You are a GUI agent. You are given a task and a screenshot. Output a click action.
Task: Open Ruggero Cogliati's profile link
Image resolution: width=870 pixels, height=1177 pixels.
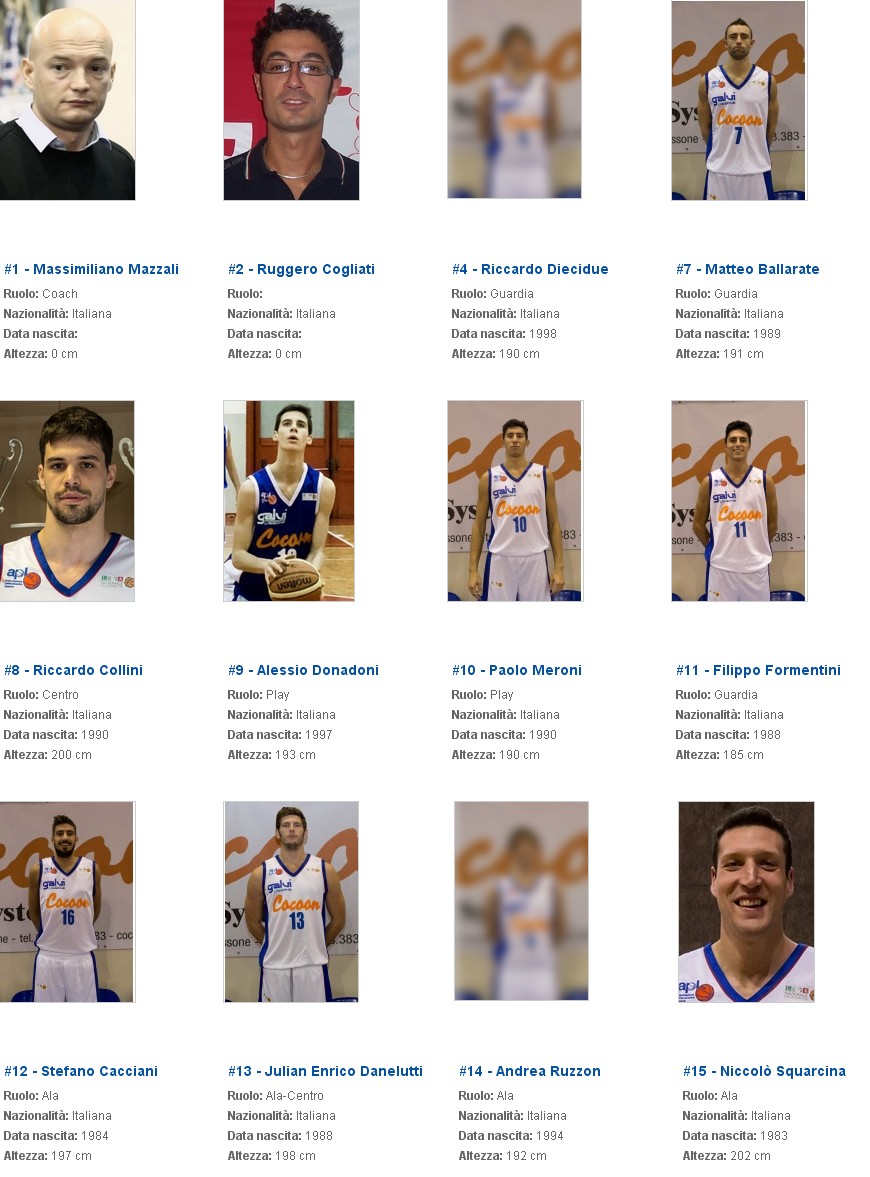(301, 269)
